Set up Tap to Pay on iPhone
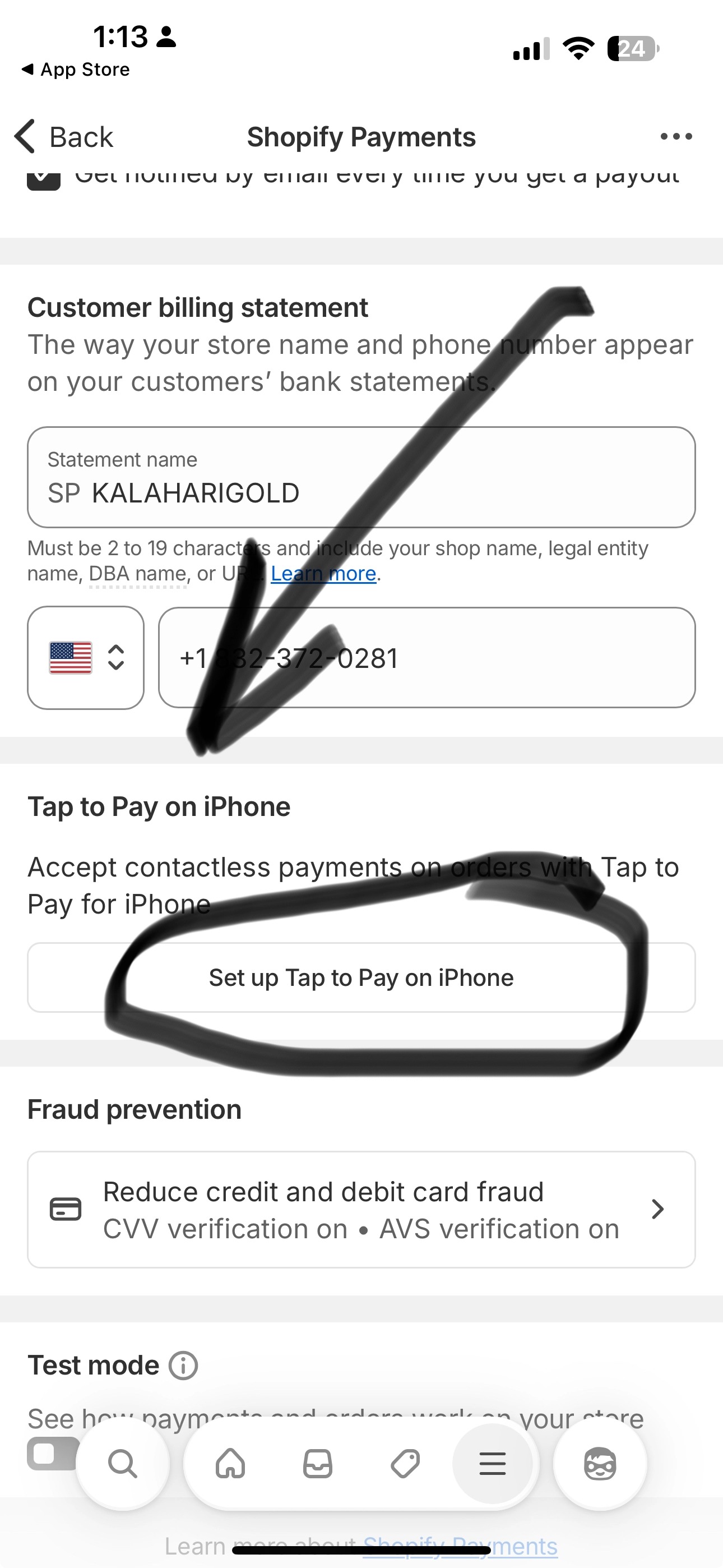Image resolution: width=723 pixels, height=1568 pixels. click(x=361, y=977)
